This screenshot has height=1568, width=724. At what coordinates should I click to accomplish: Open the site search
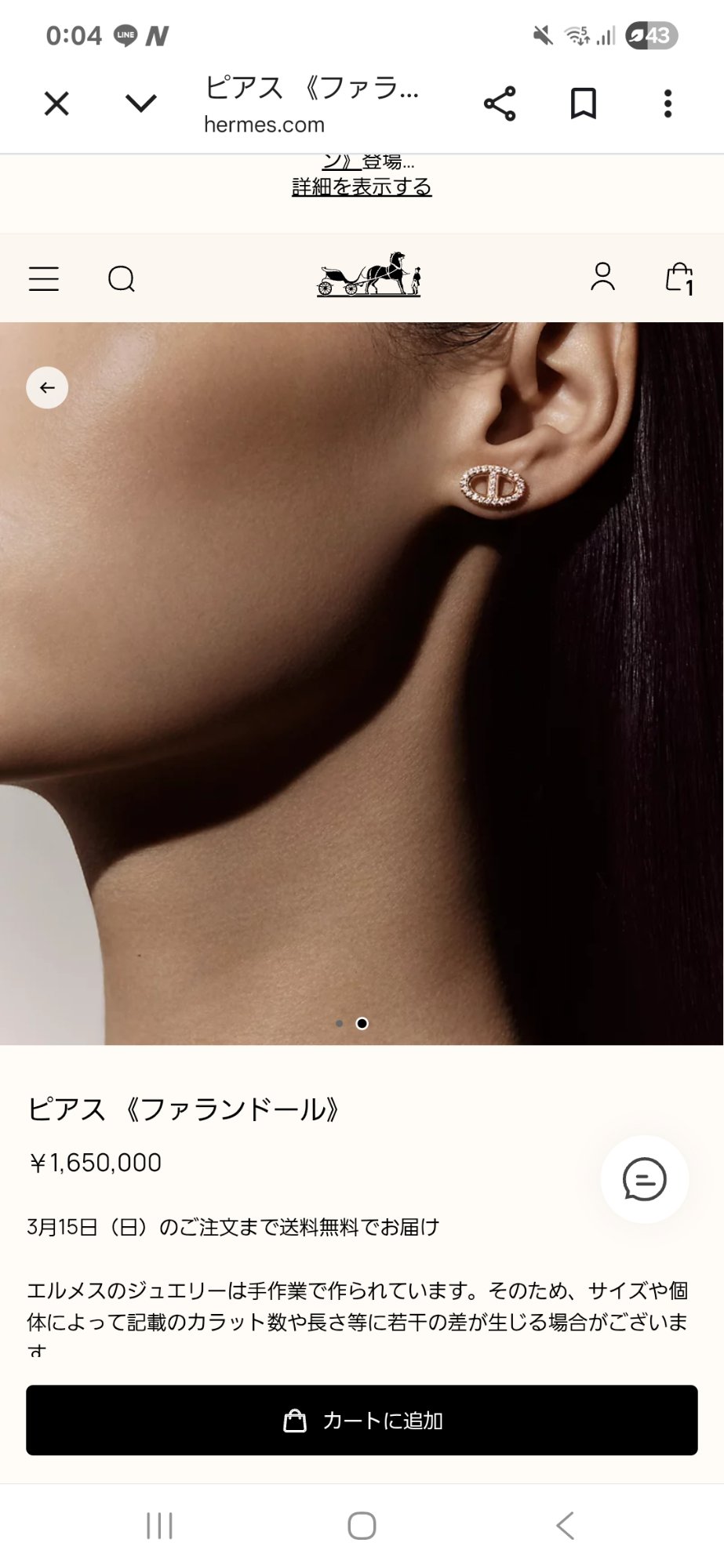122,278
